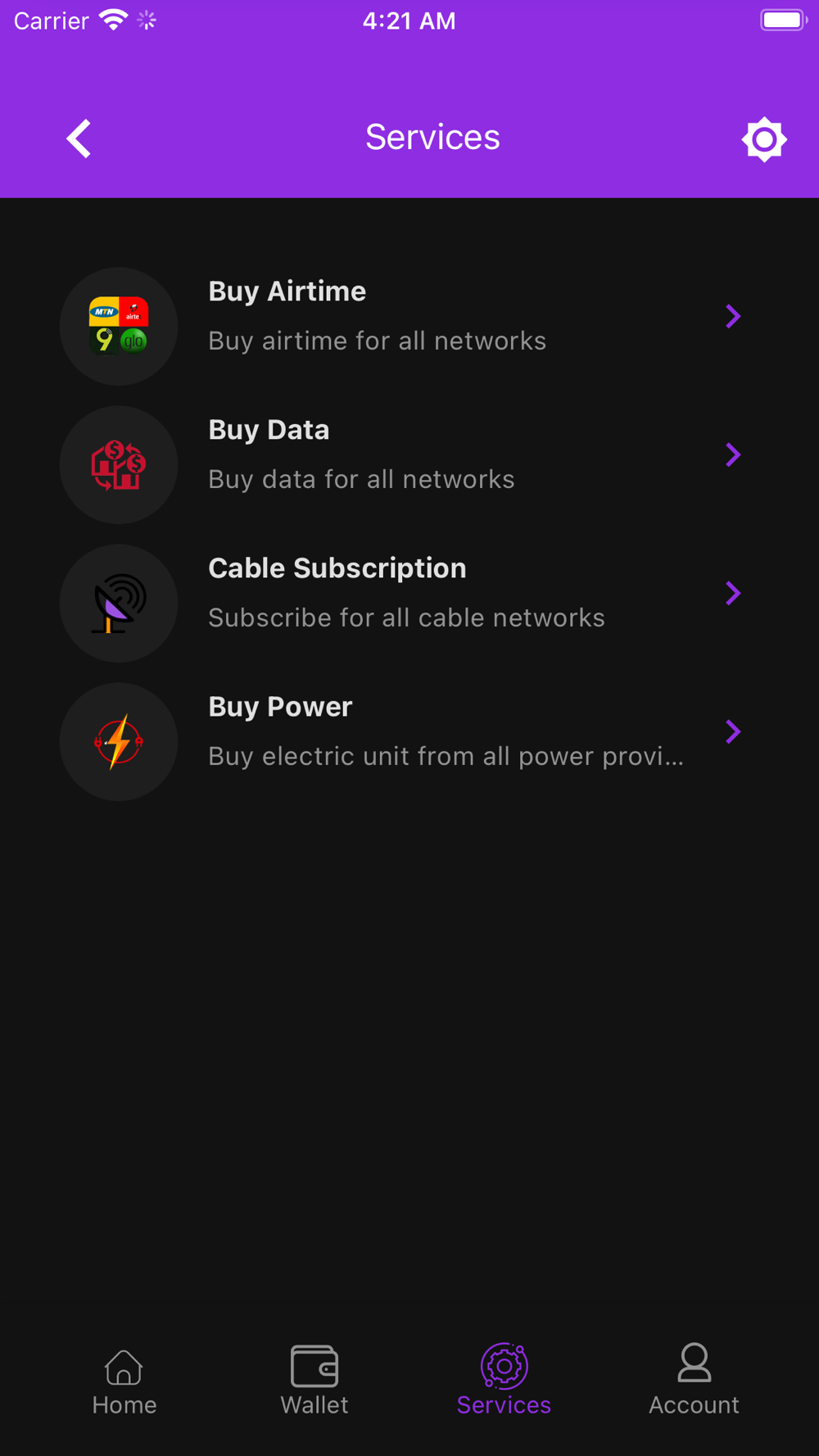The image size is (819, 1456).
Task: Select the Buy Data option
Action: point(401,455)
